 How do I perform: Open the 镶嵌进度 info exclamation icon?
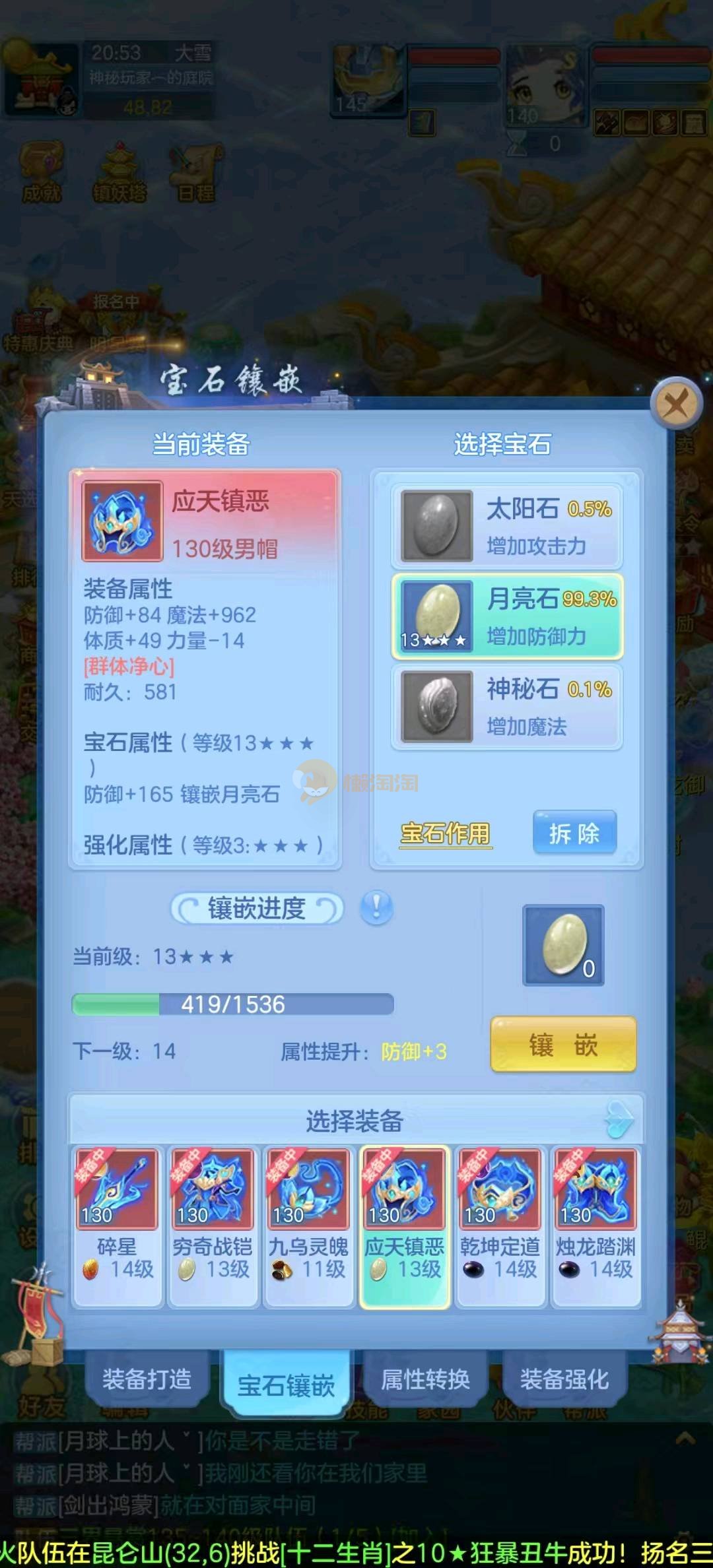point(376,908)
